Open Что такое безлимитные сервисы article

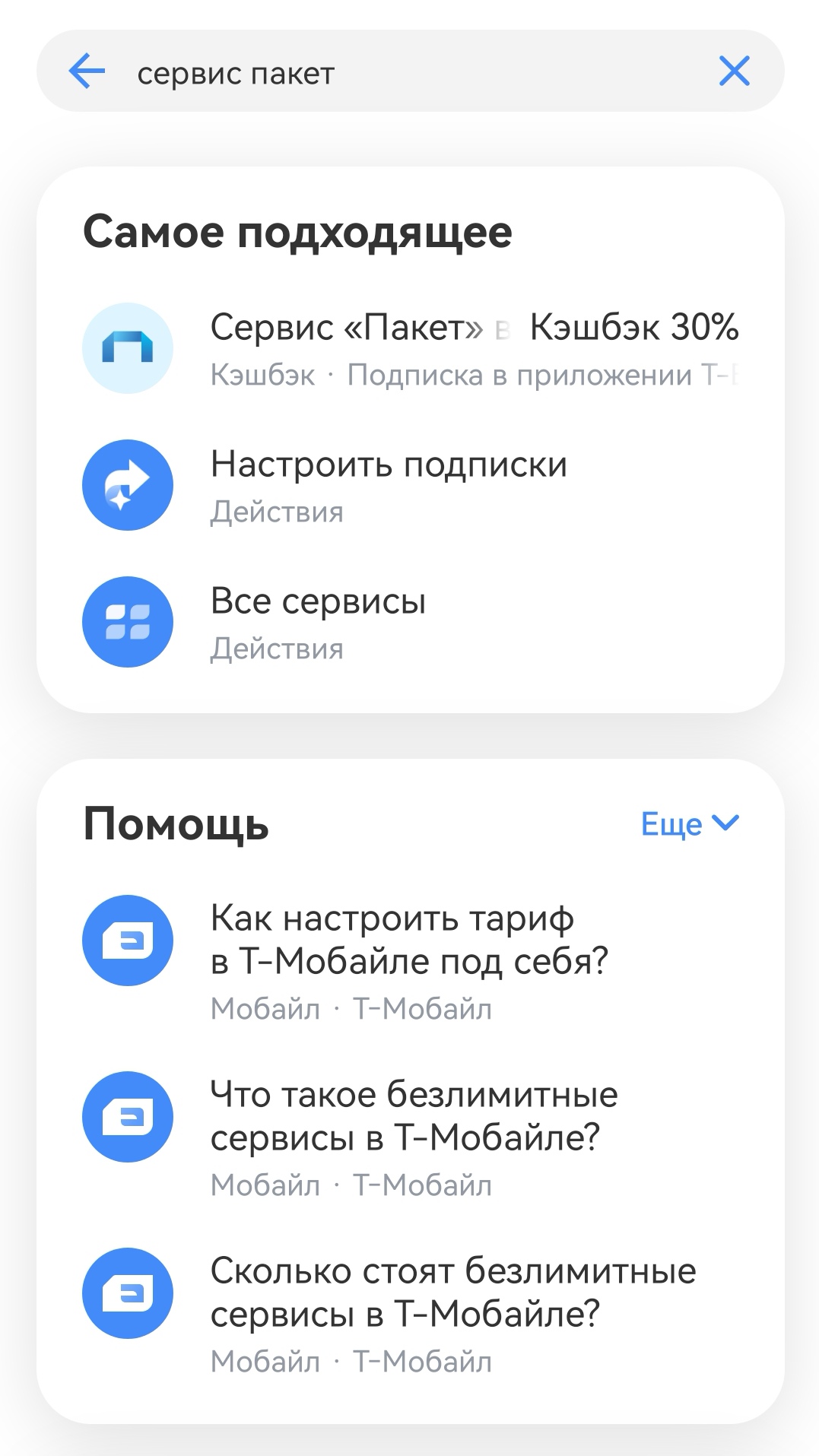click(x=414, y=1117)
